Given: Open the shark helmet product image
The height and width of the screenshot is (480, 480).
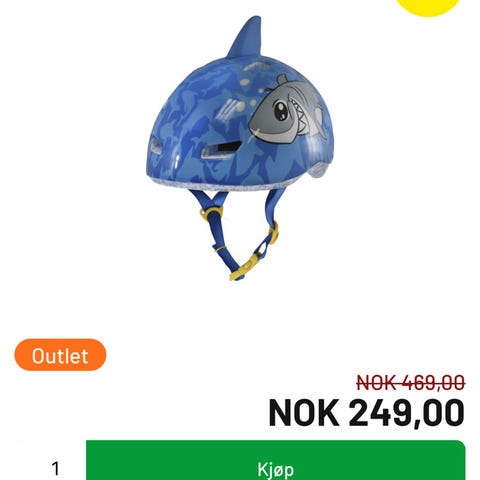Looking at the screenshot, I should (240, 149).
